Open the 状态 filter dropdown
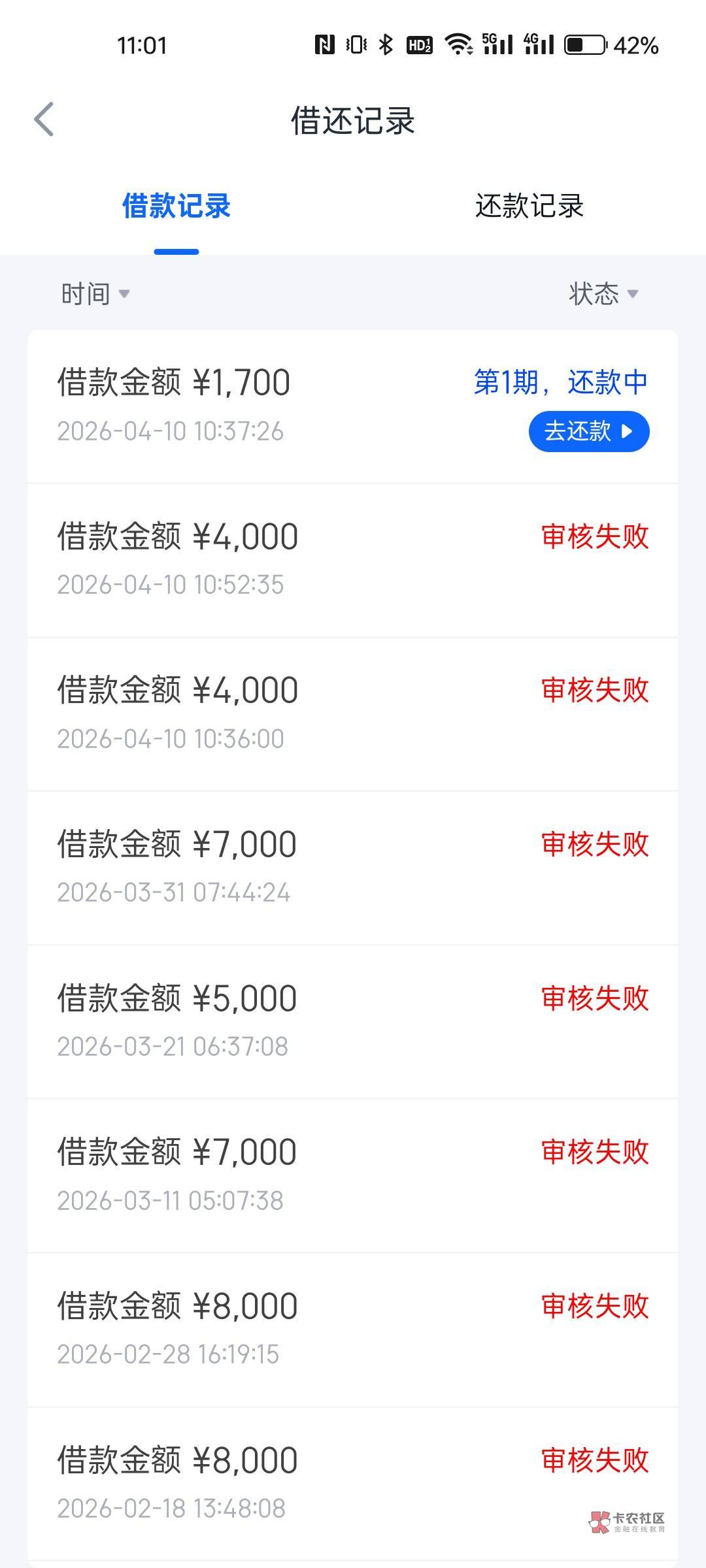Image resolution: width=706 pixels, height=1568 pixels. pos(603,294)
